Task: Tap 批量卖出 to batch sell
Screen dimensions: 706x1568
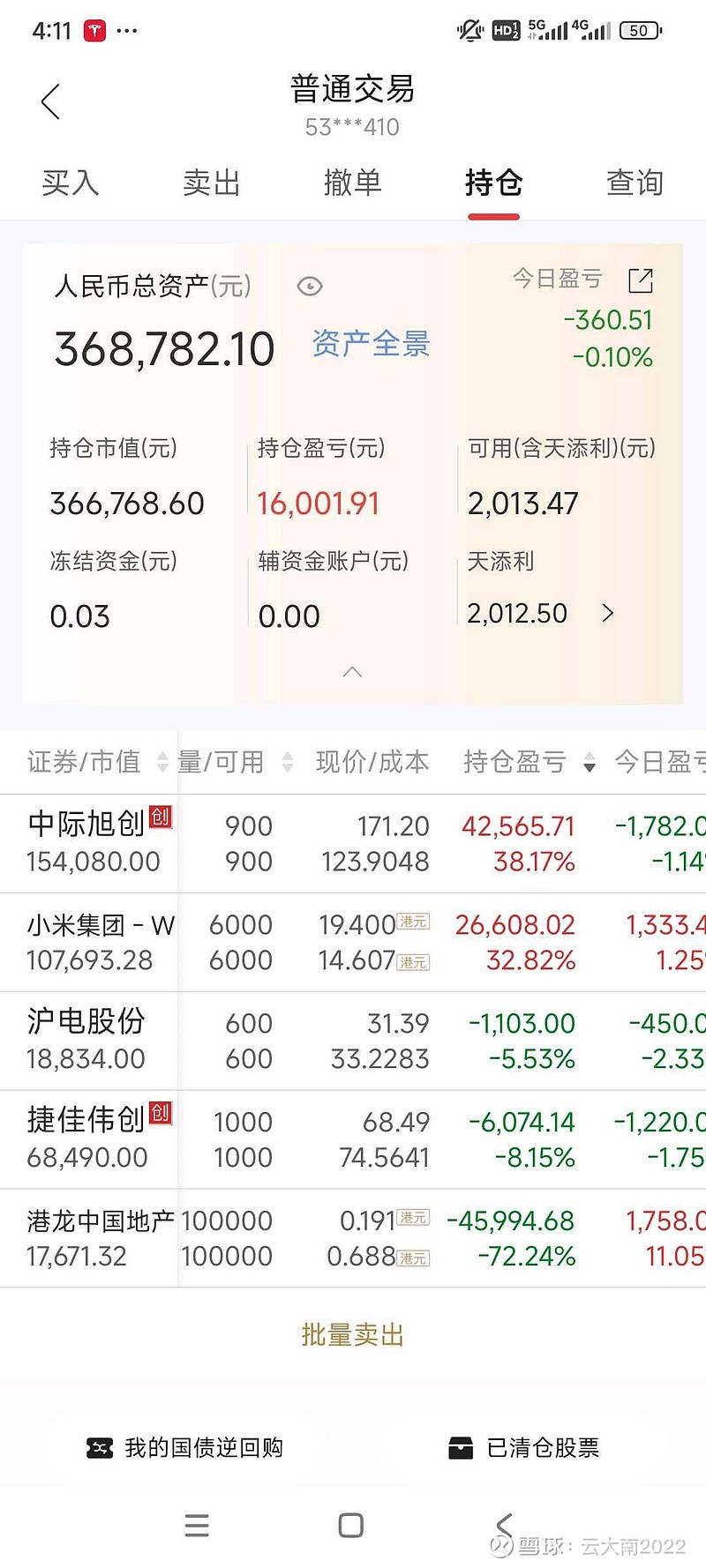Action: tap(353, 1334)
